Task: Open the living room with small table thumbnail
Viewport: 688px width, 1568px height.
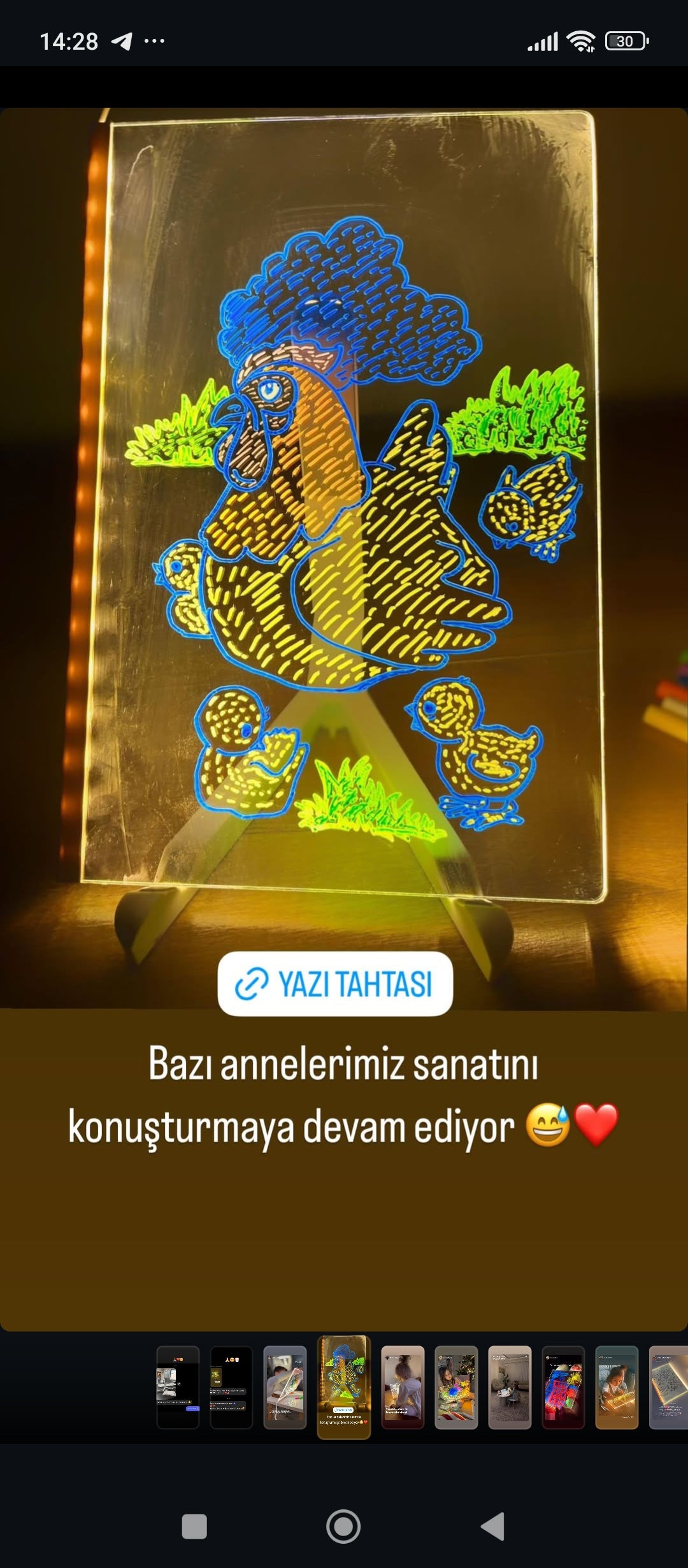Action: tap(510, 1387)
